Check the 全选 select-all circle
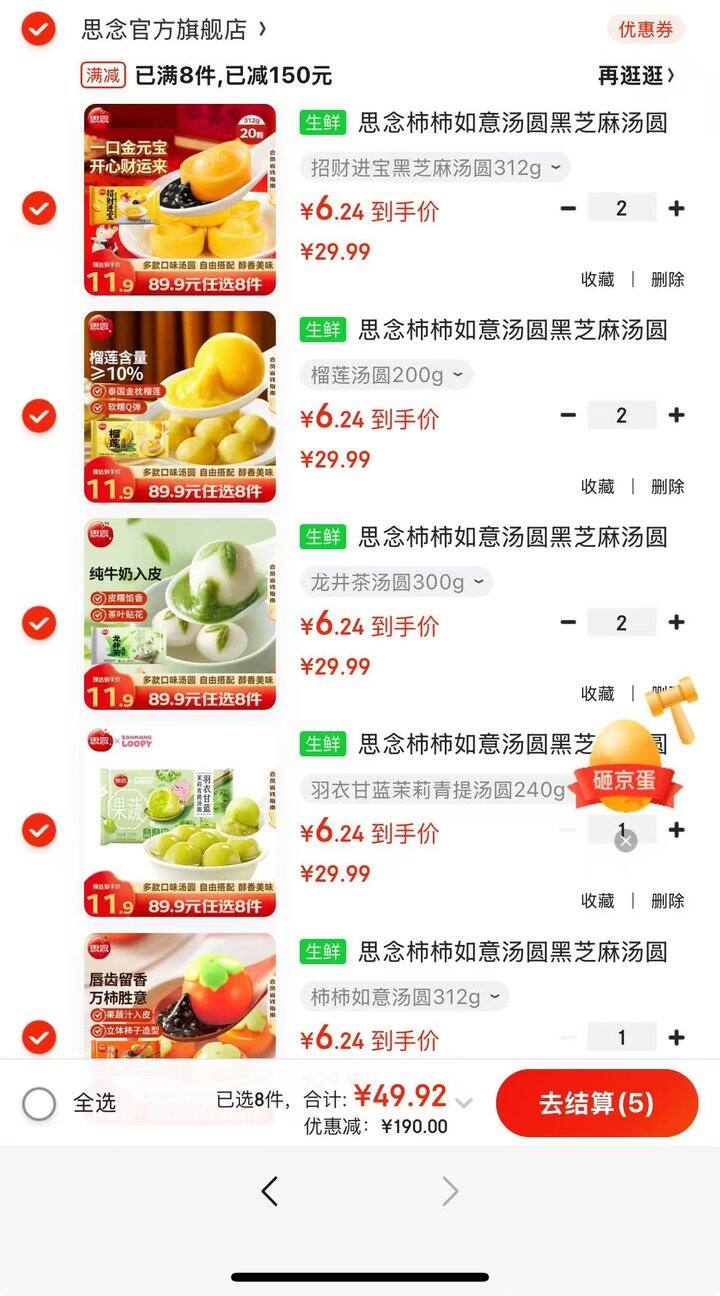 40,1104
